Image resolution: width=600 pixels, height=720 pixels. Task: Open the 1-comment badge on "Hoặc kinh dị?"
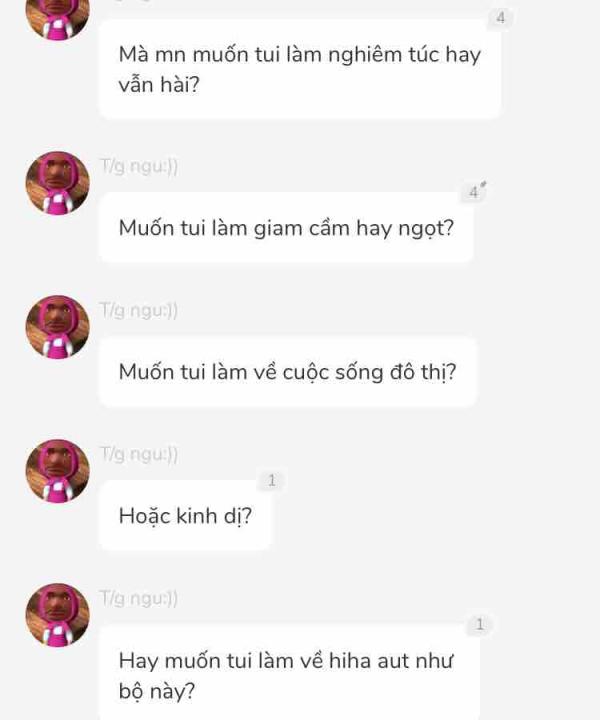pyautogui.click(x=272, y=481)
